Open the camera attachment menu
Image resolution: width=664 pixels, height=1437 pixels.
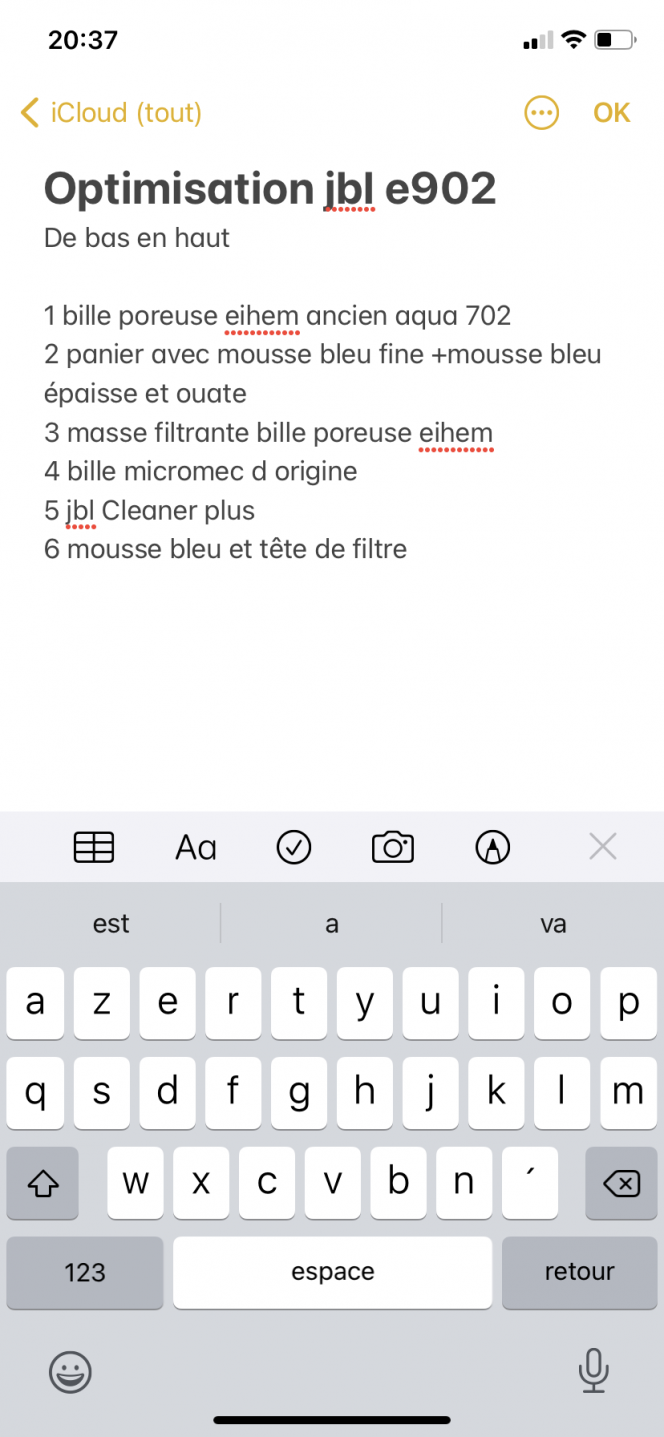point(393,848)
